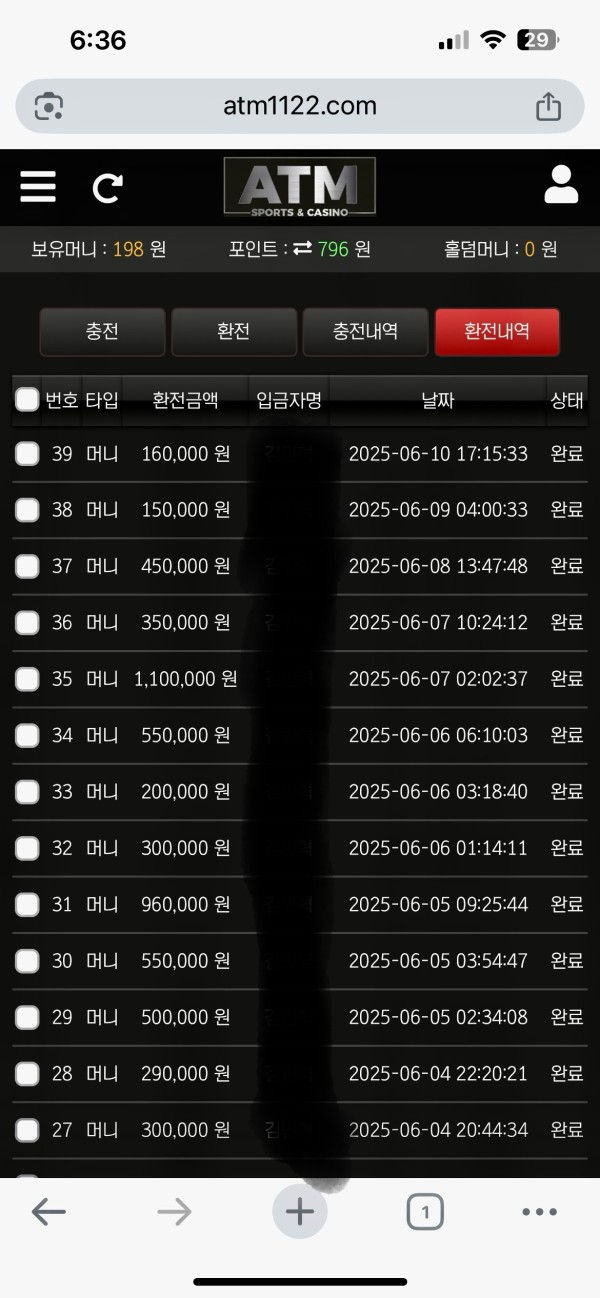The image size is (600, 1298).
Task: Go back with the browser back arrow
Action: pyautogui.click(x=48, y=1213)
